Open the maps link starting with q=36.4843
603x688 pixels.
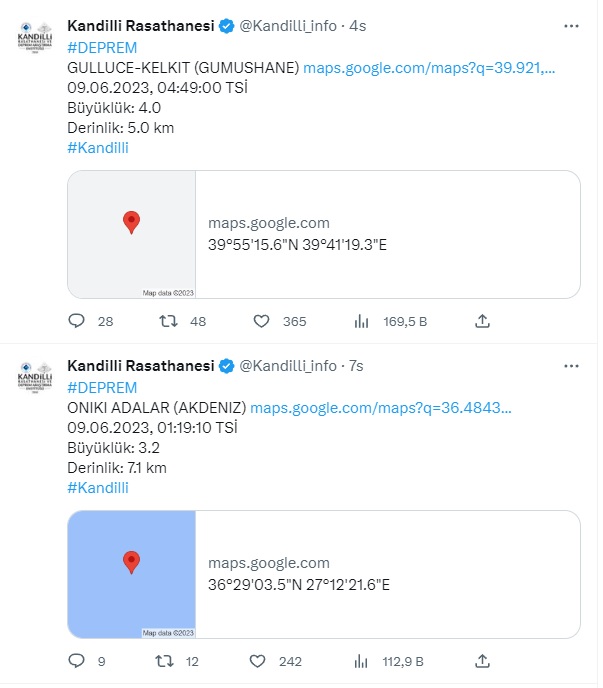[x=380, y=408]
